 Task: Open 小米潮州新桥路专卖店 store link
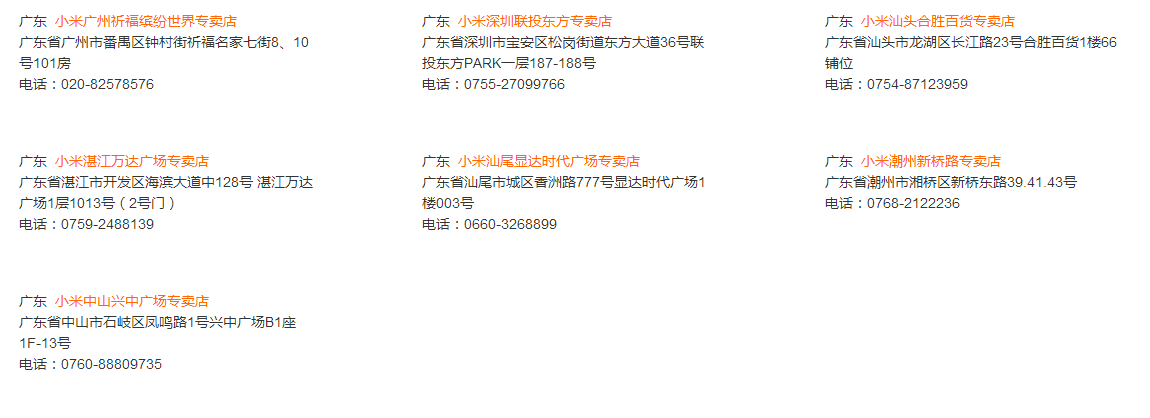[x=930, y=161]
